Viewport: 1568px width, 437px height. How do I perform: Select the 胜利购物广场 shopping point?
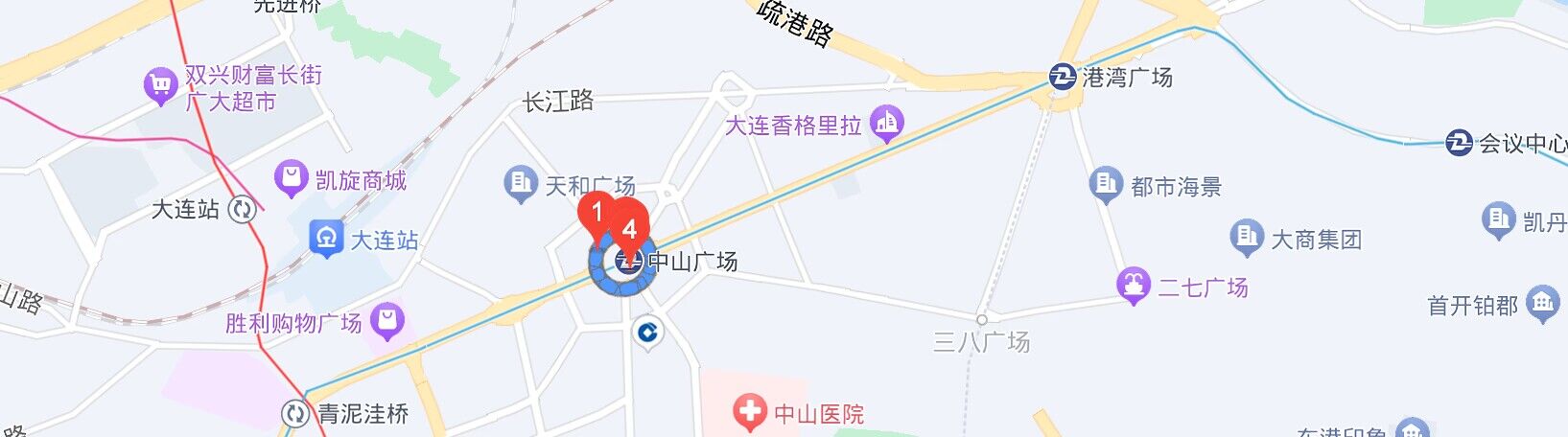click(387, 321)
